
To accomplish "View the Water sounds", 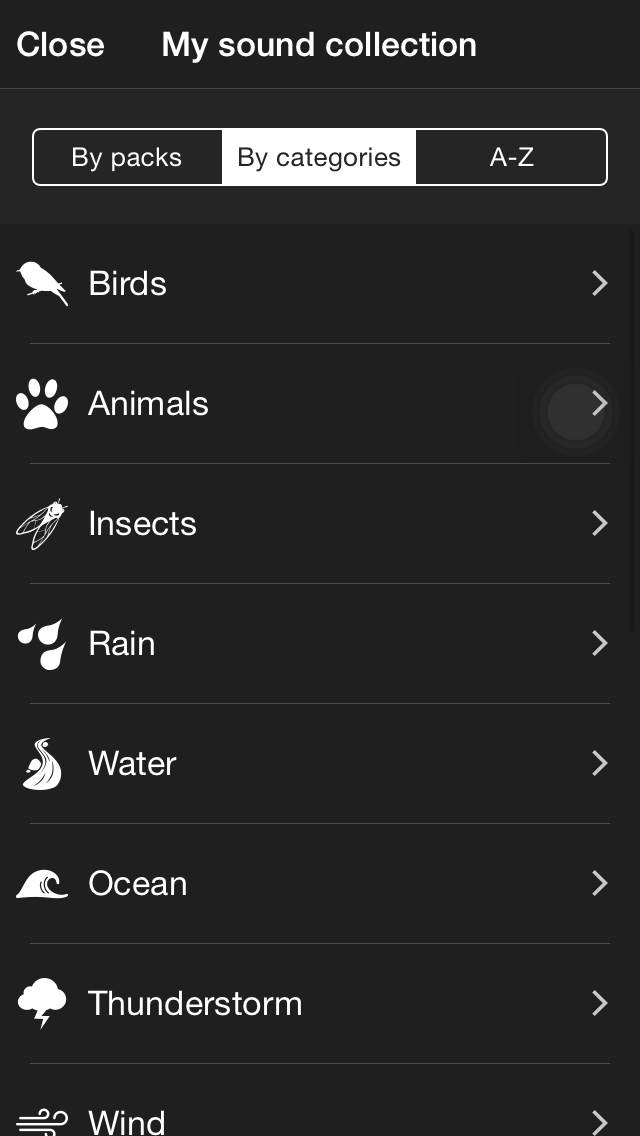I will (320, 764).
